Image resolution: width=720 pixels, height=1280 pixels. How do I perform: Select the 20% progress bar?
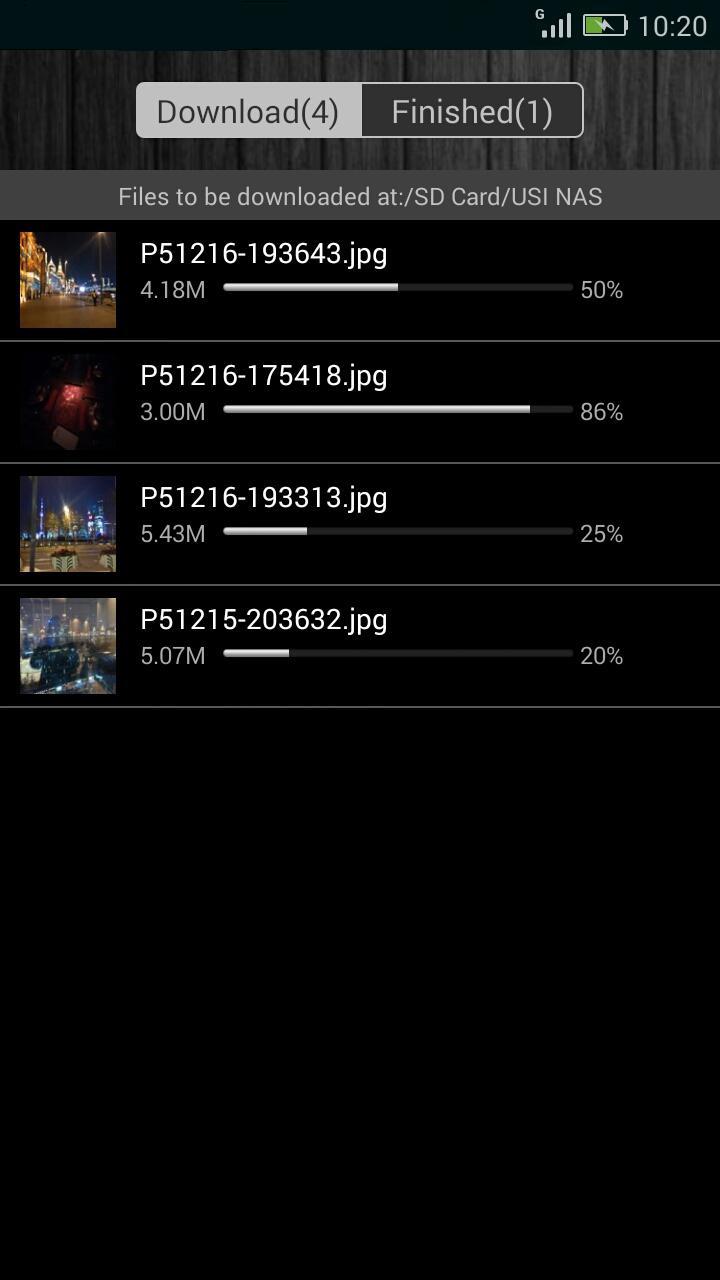coord(396,653)
